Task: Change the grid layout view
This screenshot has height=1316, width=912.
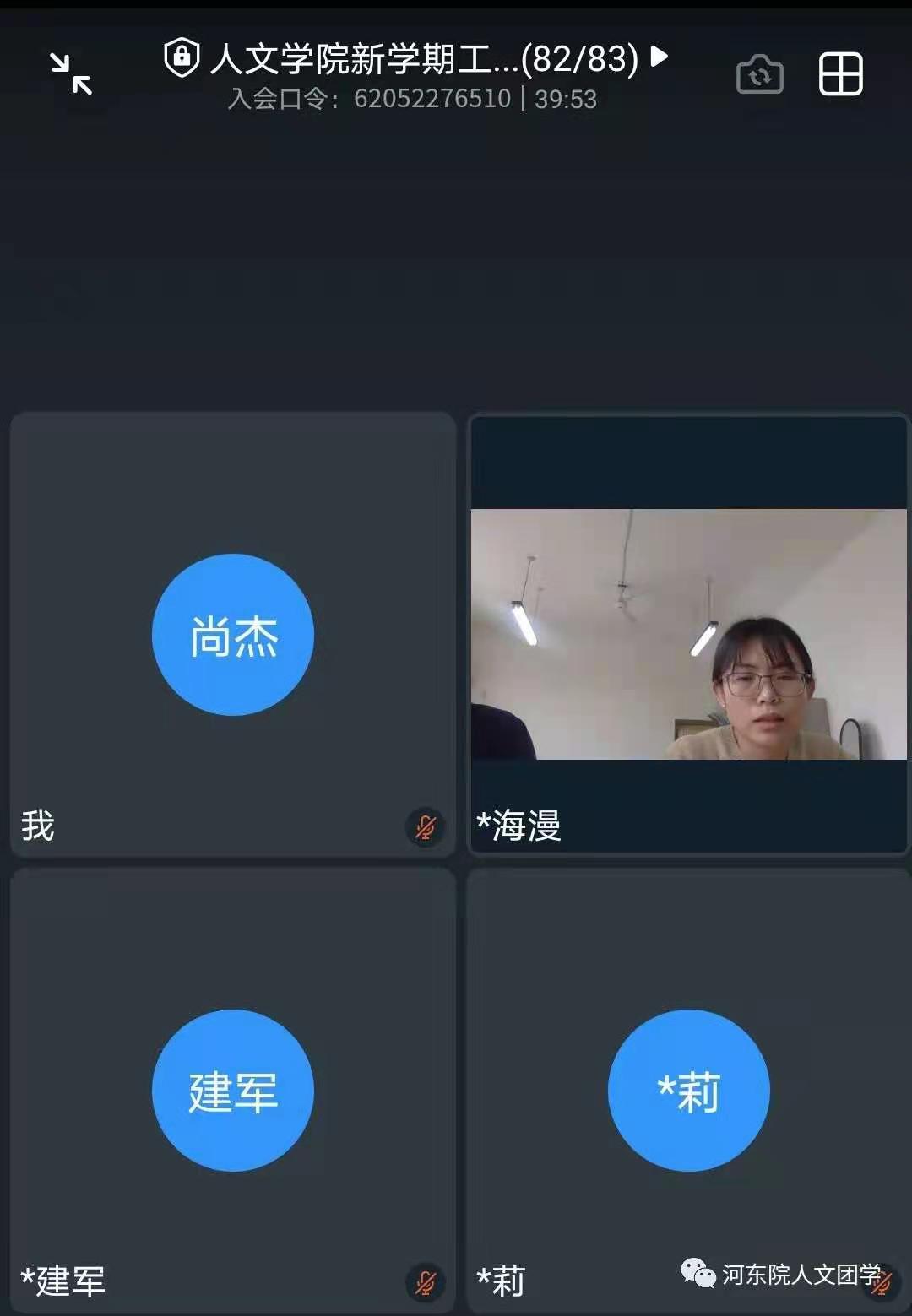Action: (840, 74)
